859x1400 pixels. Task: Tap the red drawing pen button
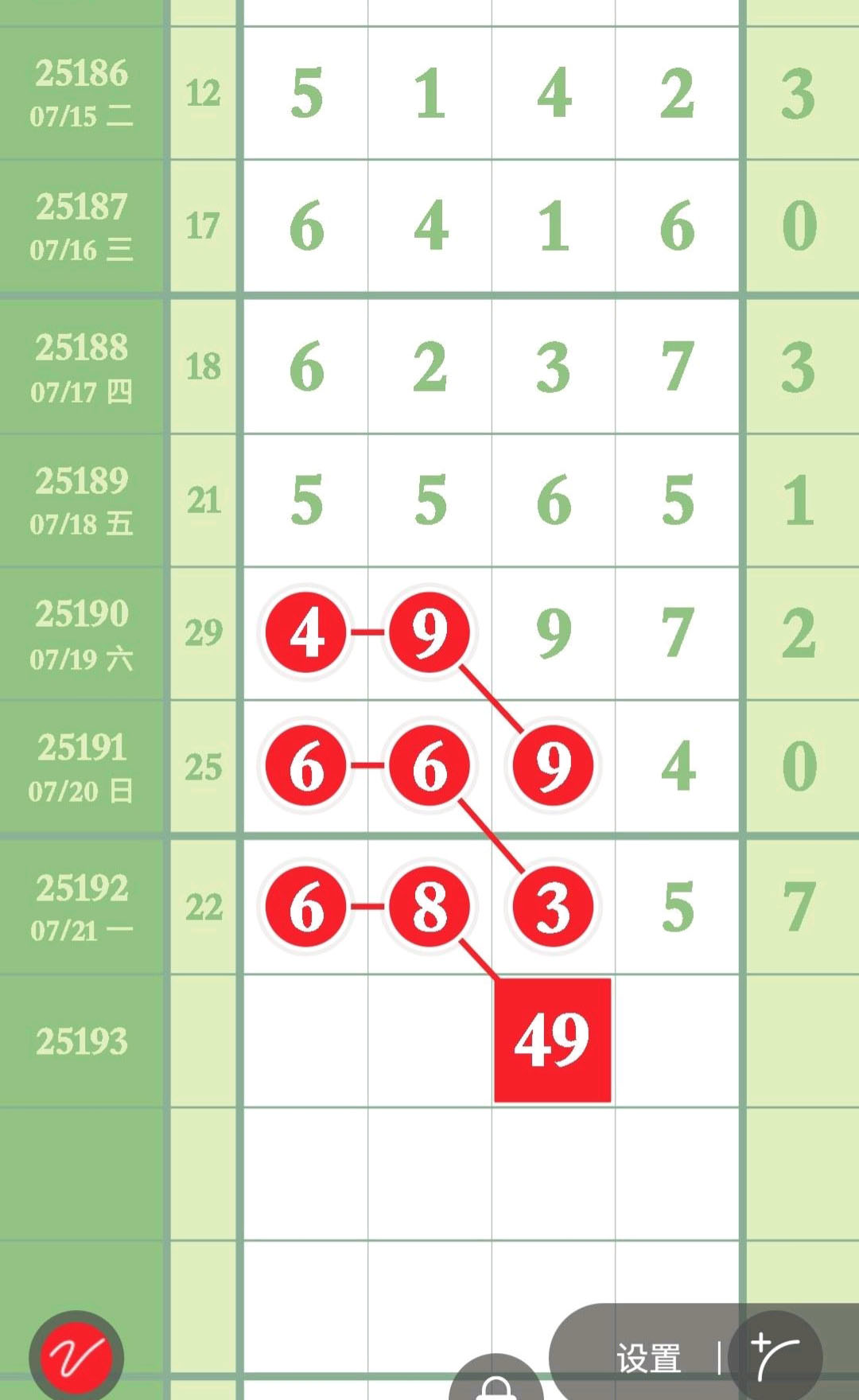(x=76, y=1357)
